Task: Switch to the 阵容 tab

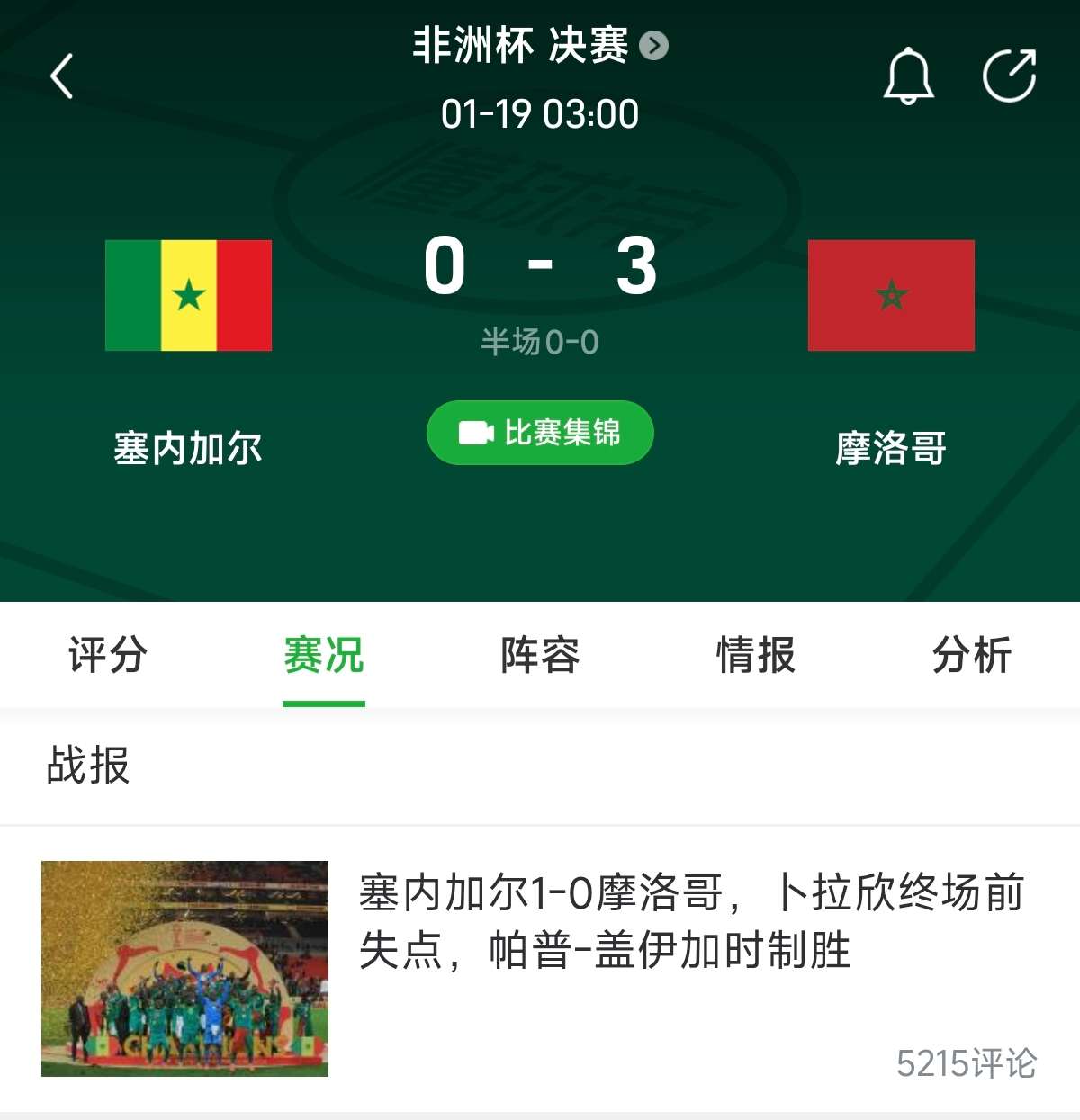Action: point(540,655)
